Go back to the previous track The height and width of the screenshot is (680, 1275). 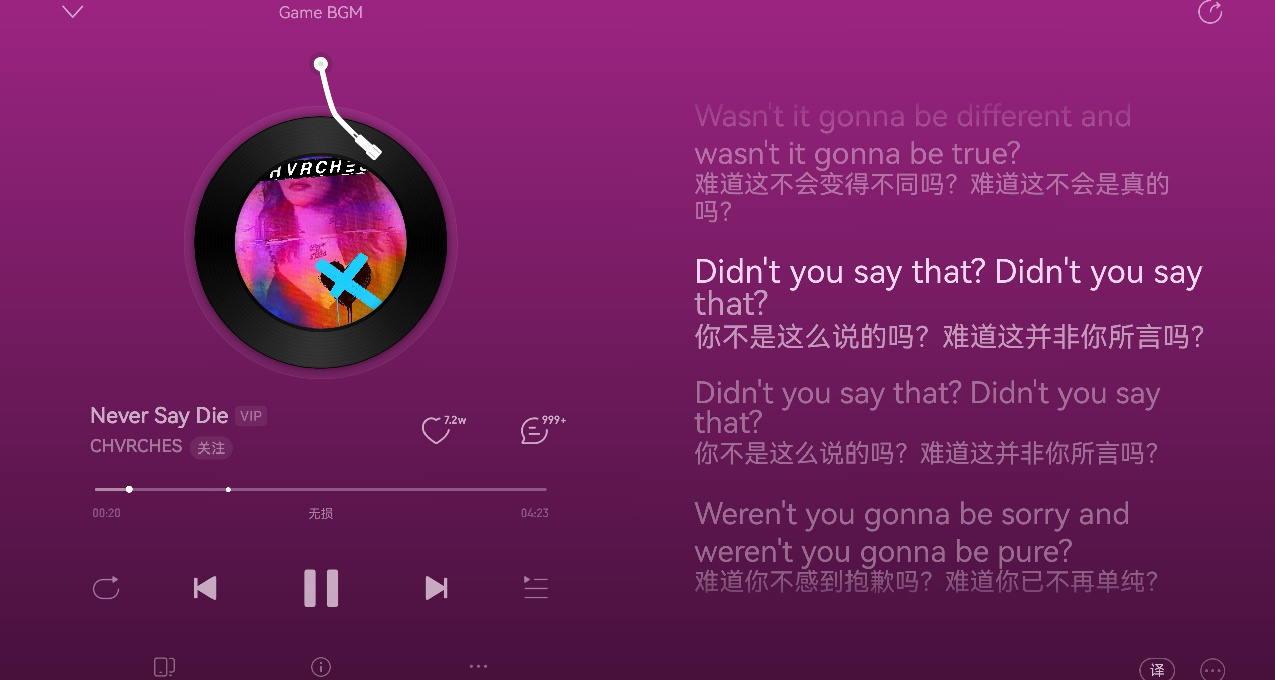tap(205, 588)
